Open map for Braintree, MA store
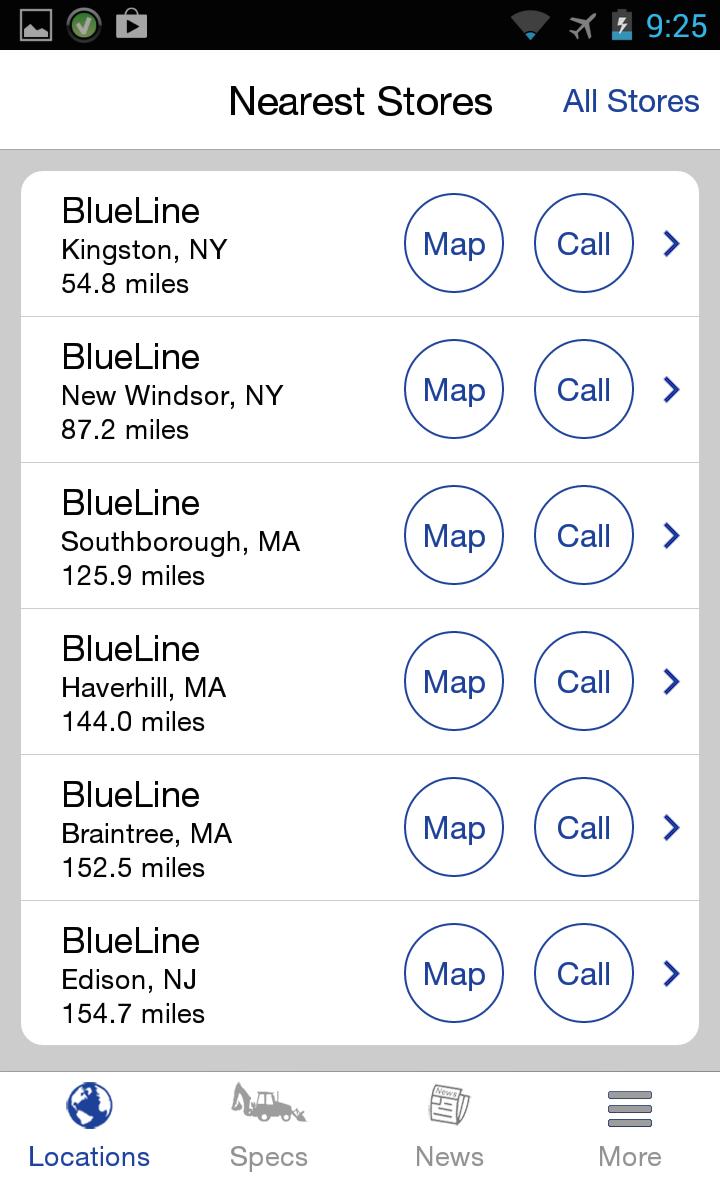The image size is (720, 1184). [454, 828]
